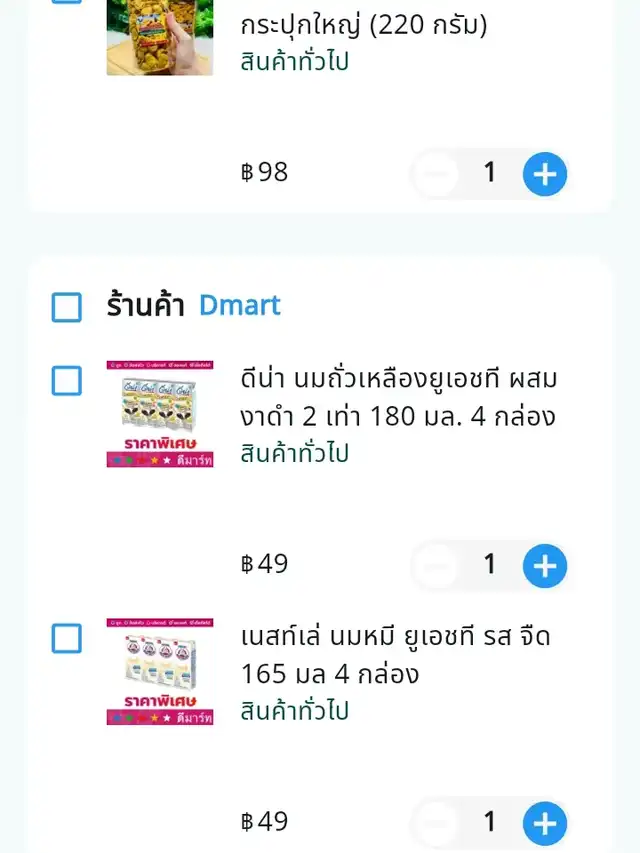This screenshot has height=853, width=640.
Task: Open the Dmart store link
Action: (240, 305)
